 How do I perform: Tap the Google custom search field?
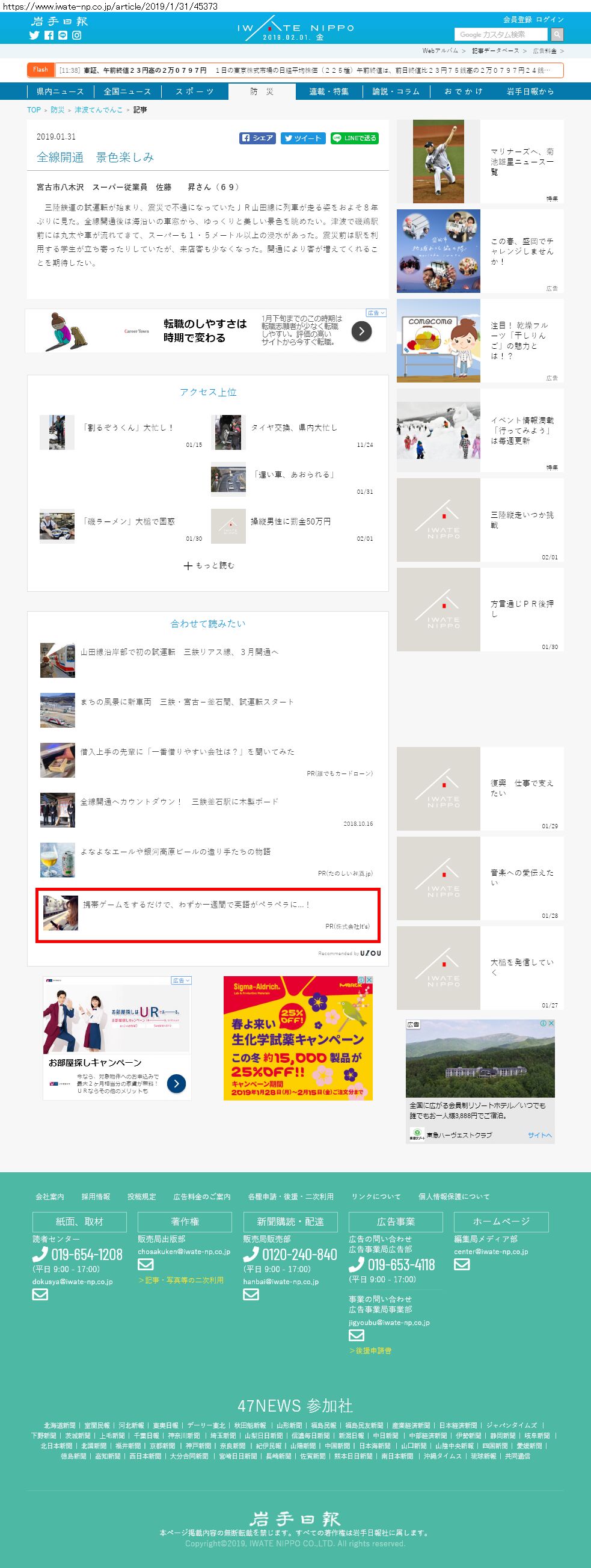pos(501,35)
